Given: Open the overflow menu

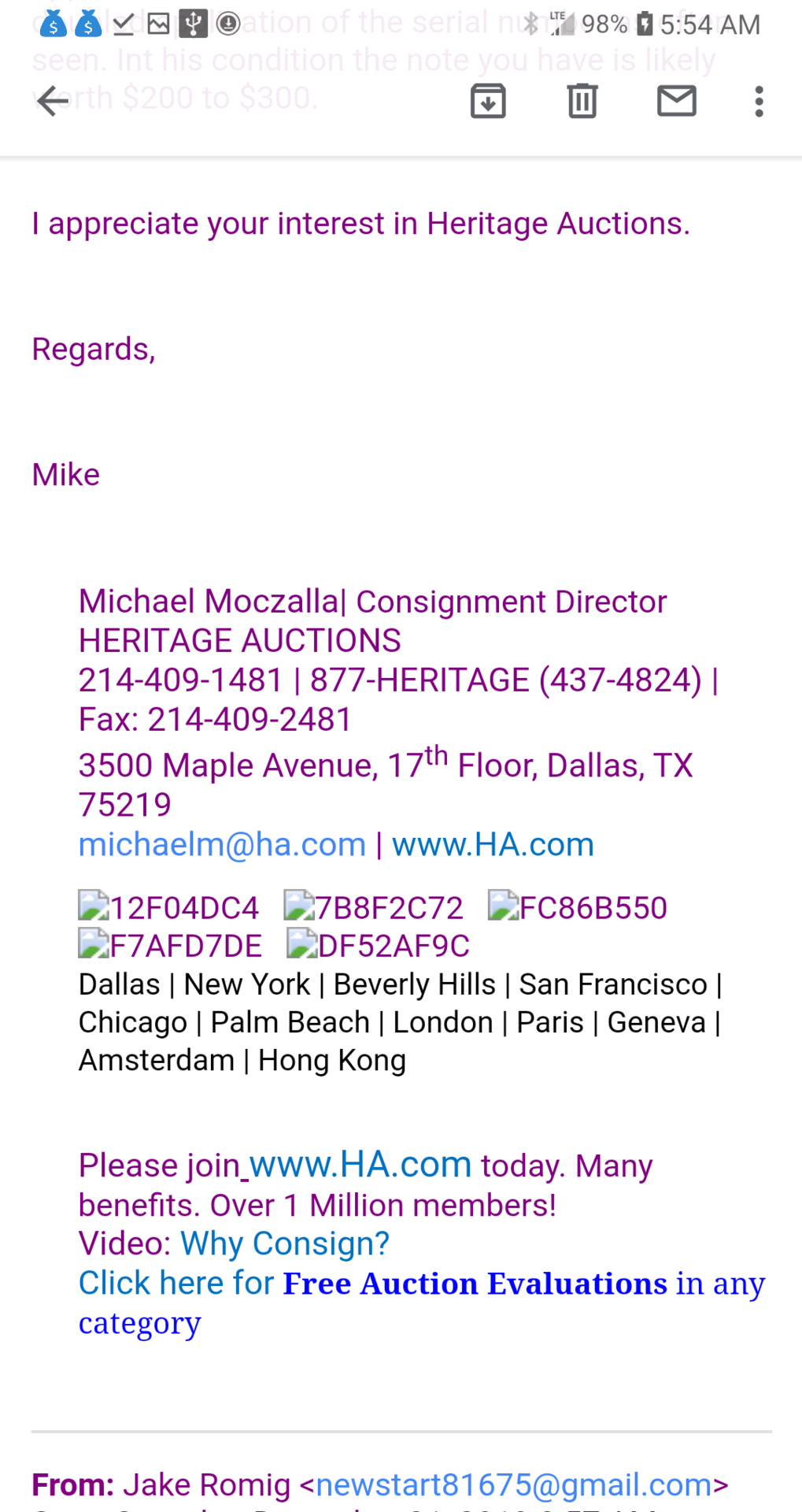Looking at the screenshot, I should tap(759, 101).
